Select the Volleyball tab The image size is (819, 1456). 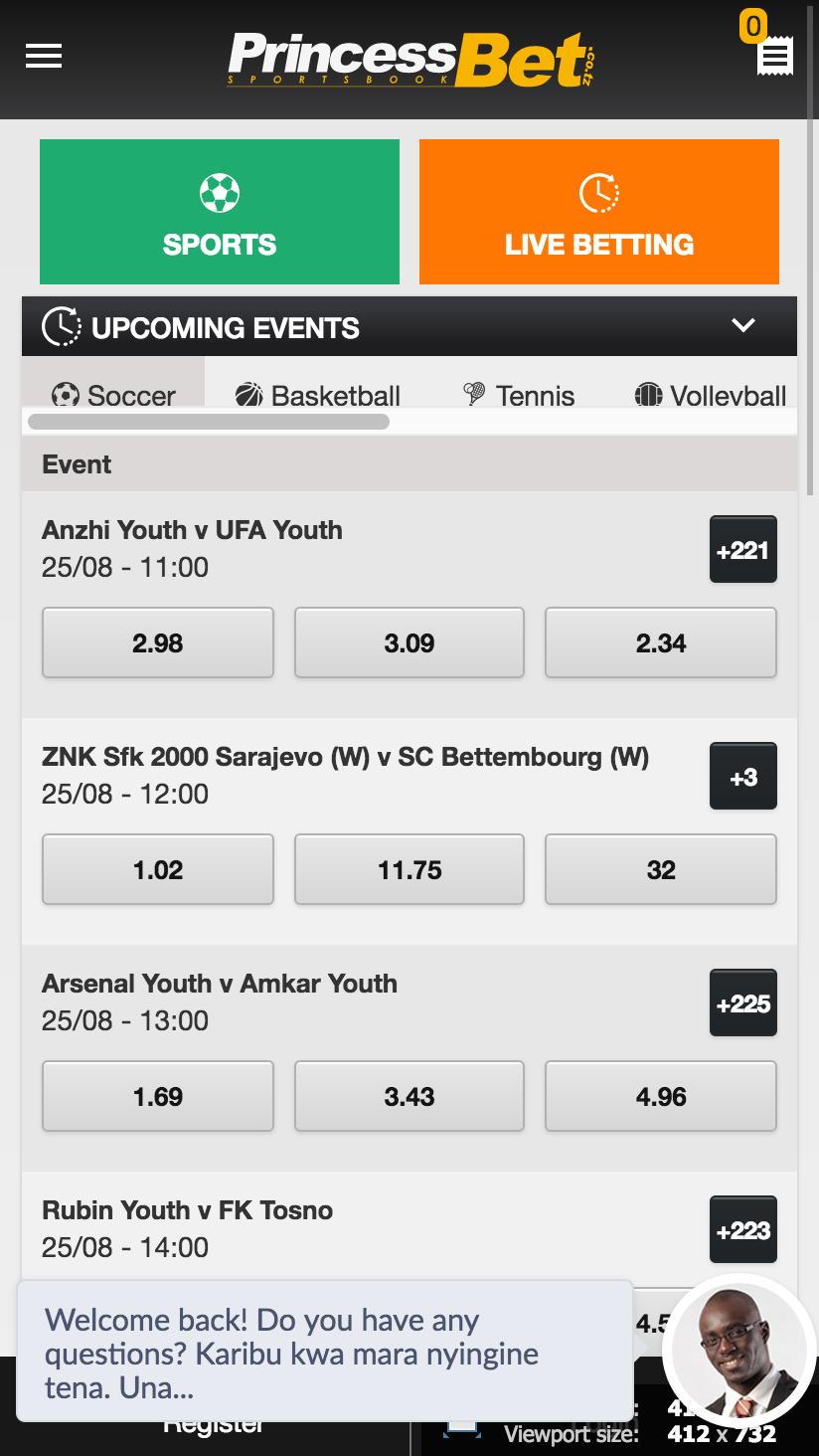coord(711,395)
